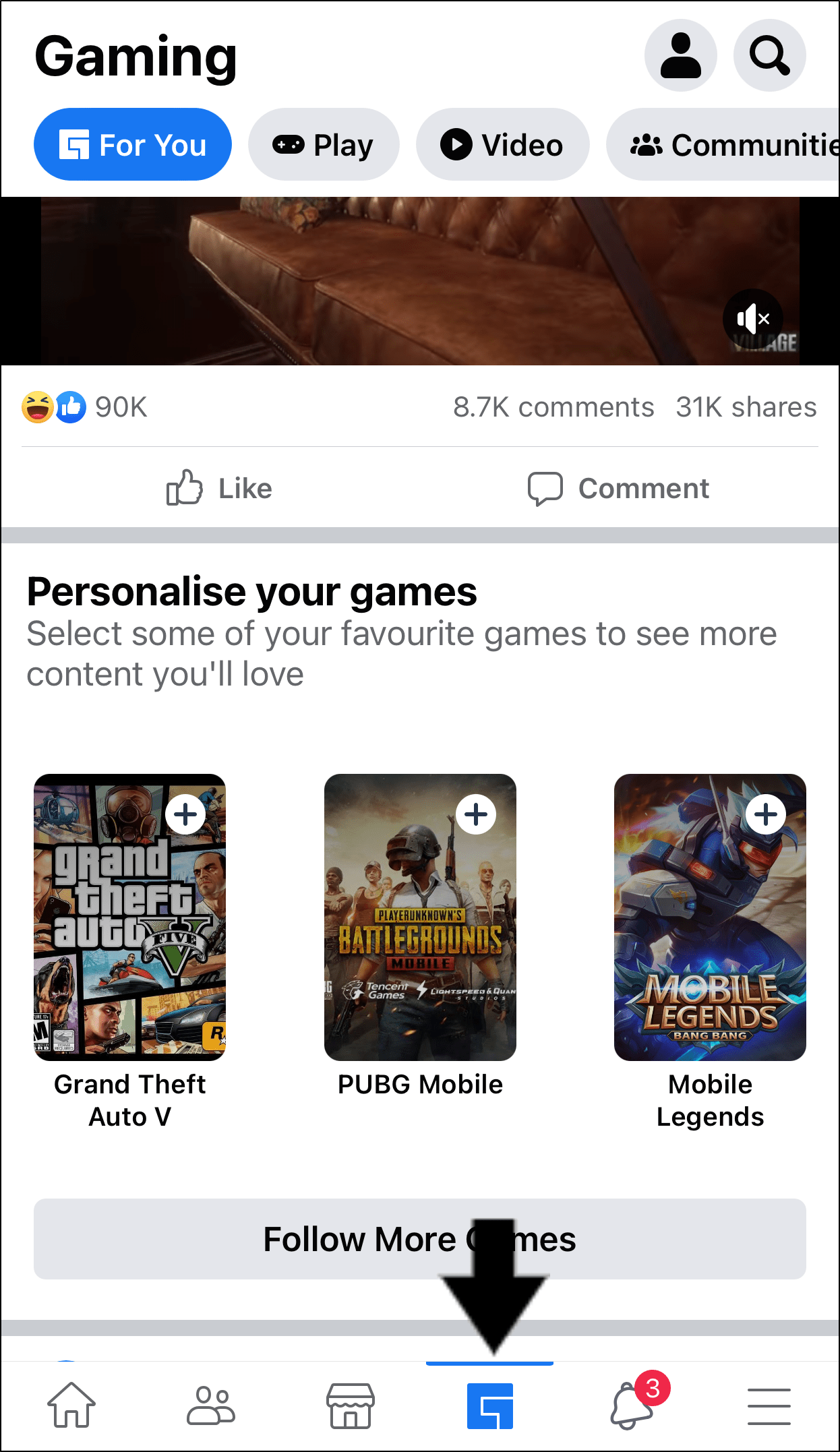The image size is (840, 1452).
Task: Add Grand Theft Auto V to favourites
Action: coord(185,814)
